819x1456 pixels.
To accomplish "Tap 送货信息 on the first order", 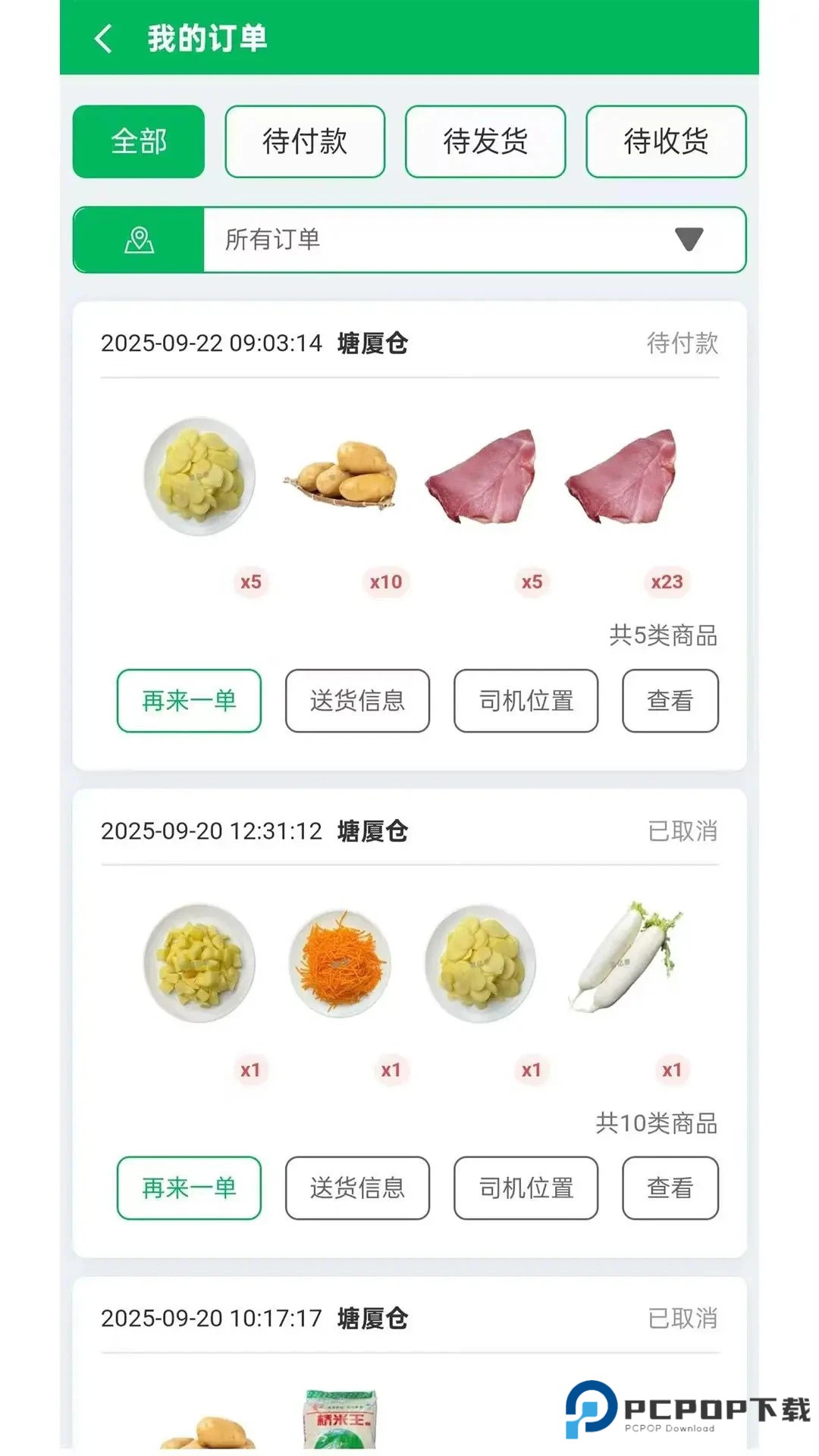I will click(x=356, y=701).
